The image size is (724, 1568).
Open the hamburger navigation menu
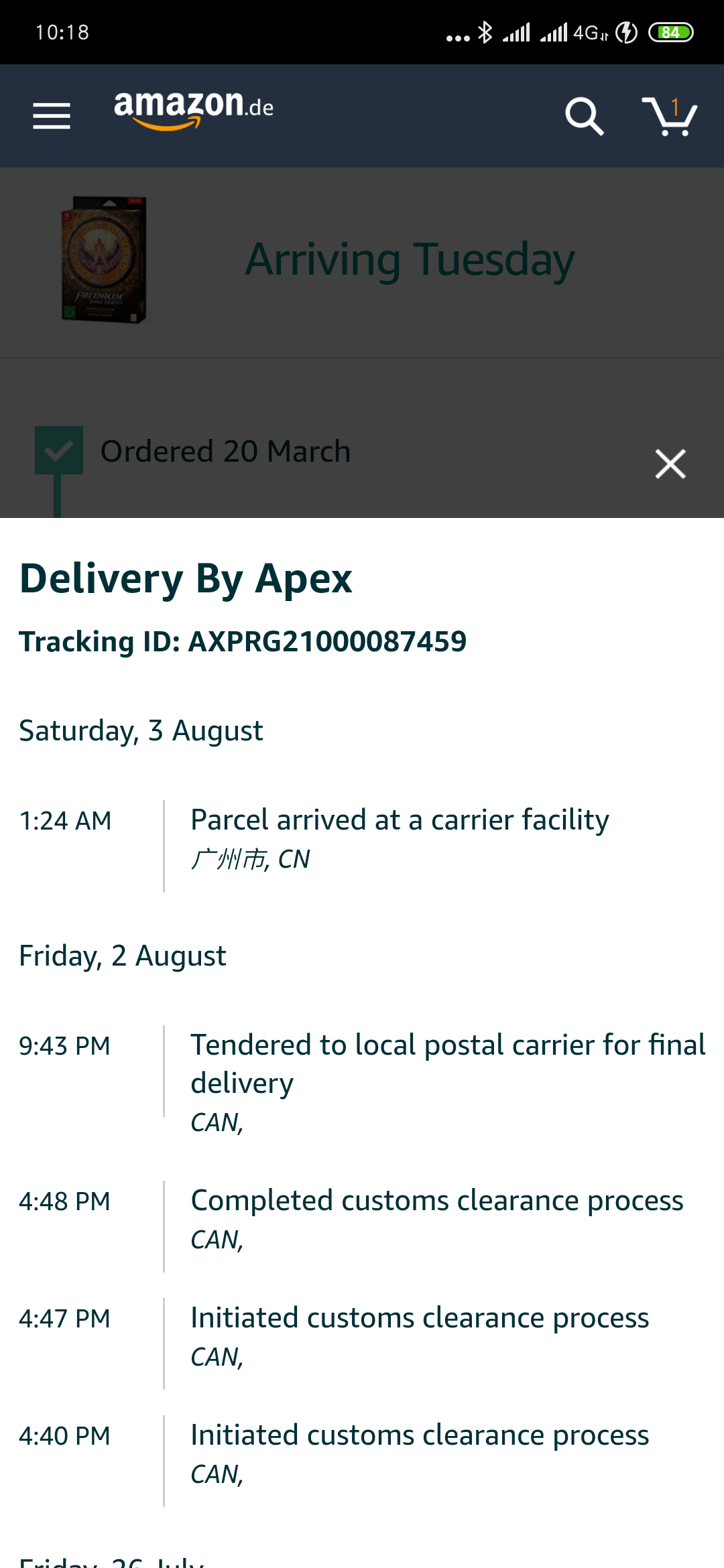tap(52, 116)
